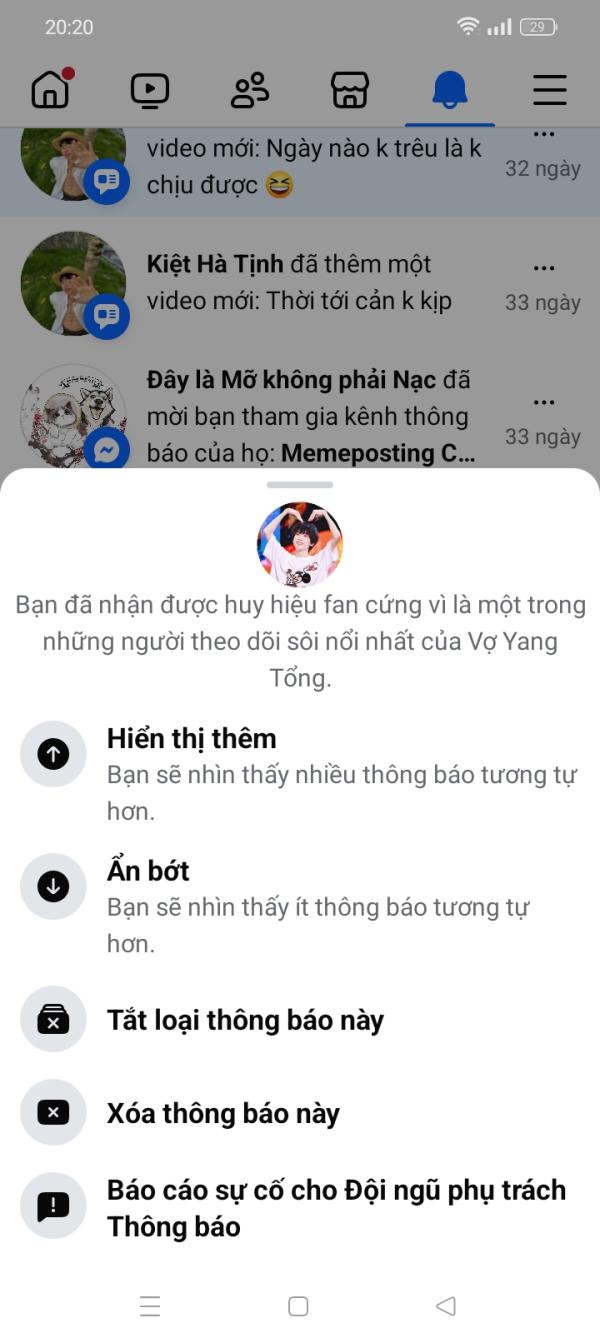Switch to the Video tab

pyautogui.click(x=150, y=91)
